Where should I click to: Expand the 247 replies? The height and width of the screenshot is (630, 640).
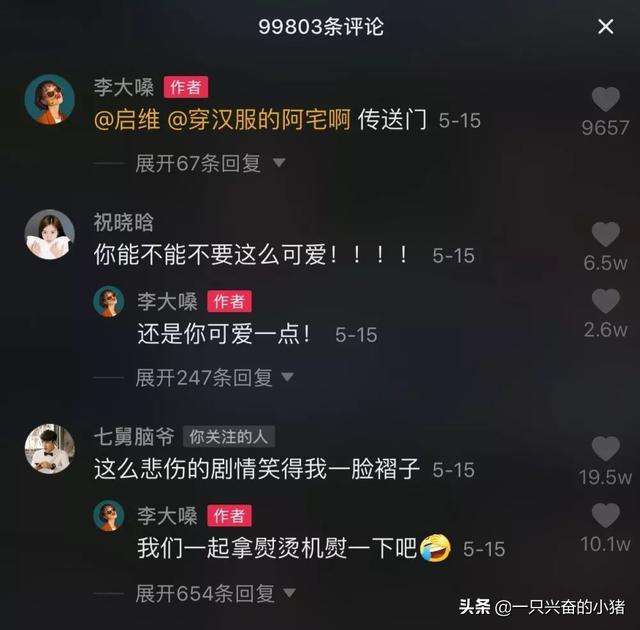pyautogui.click(x=214, y=377)
